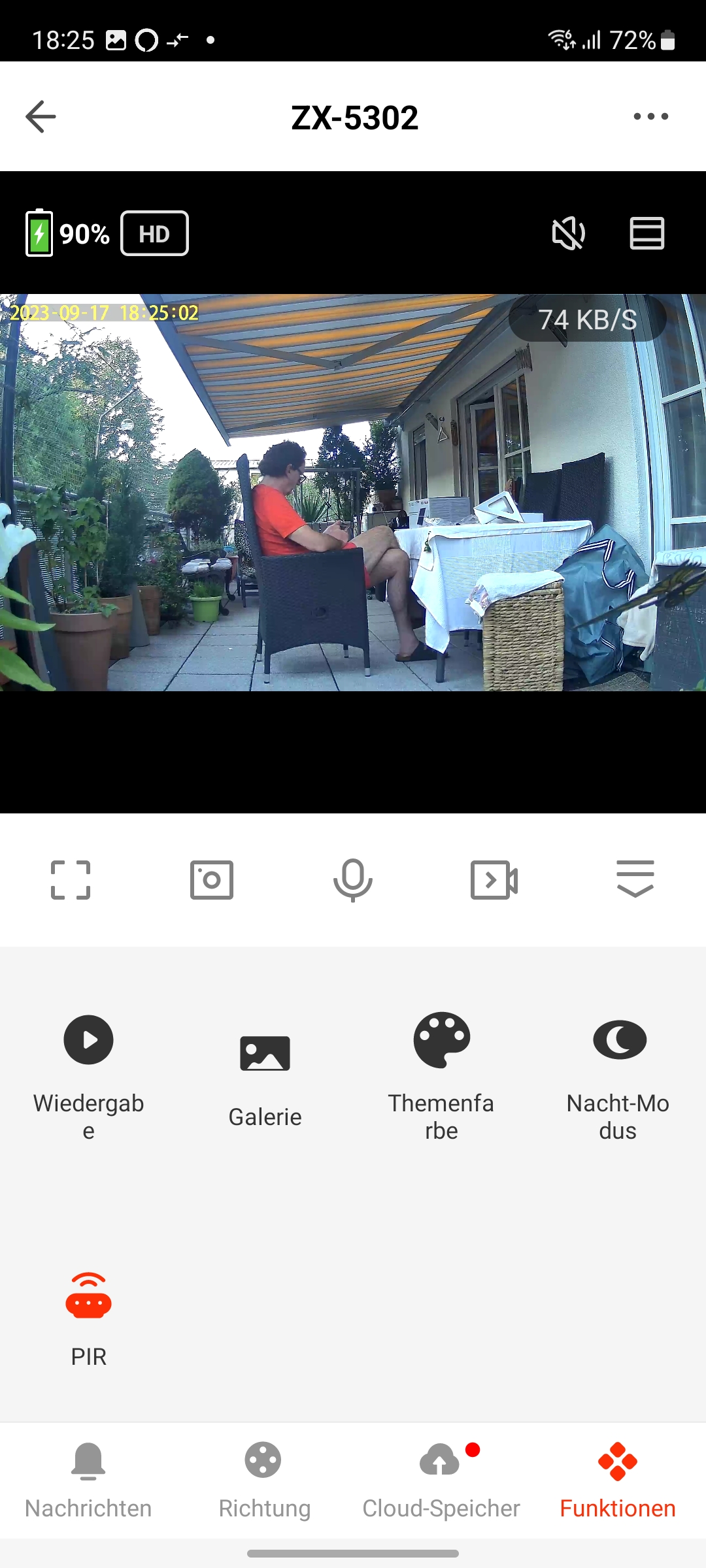Enter fullscreen live view

(x=71, y=880)
